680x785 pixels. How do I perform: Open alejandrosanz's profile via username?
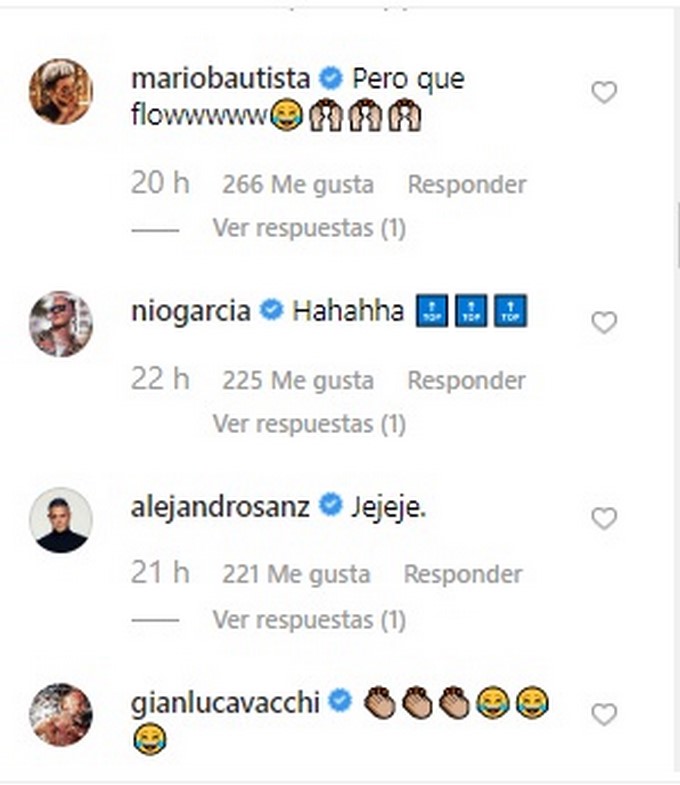click(221, 507)
